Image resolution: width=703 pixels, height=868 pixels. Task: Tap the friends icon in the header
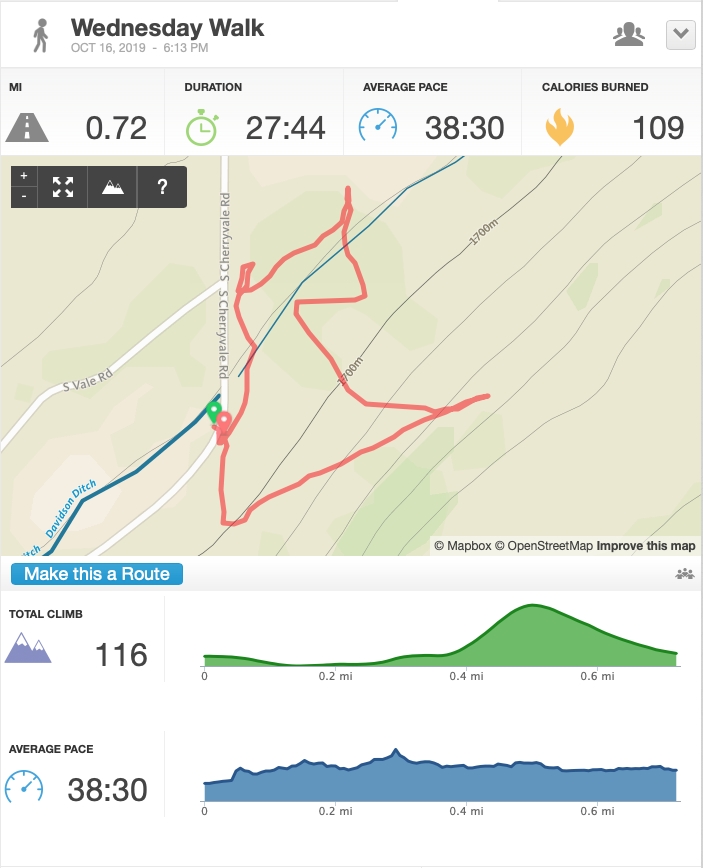[x=629, y=34]
